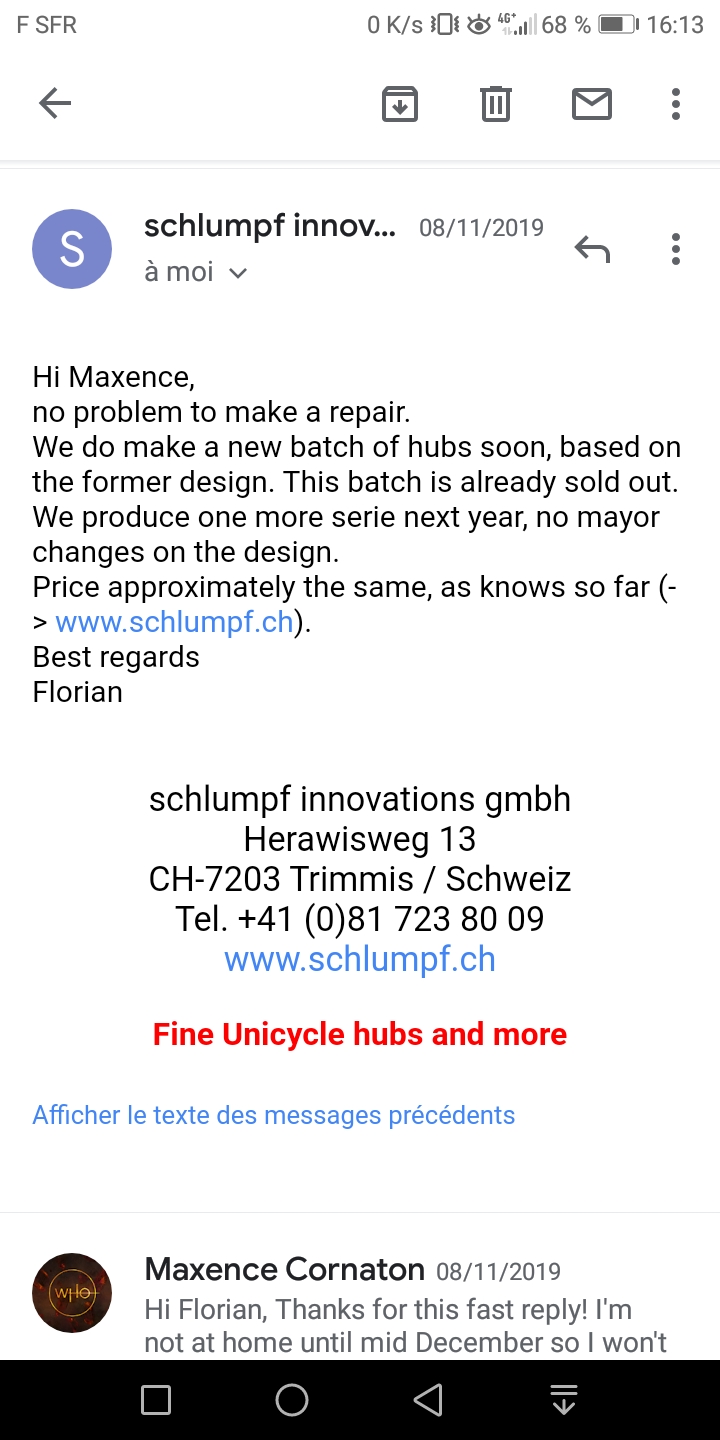
Task: Open www.schlumpf.ch link in message body
Action: (175, 622)
